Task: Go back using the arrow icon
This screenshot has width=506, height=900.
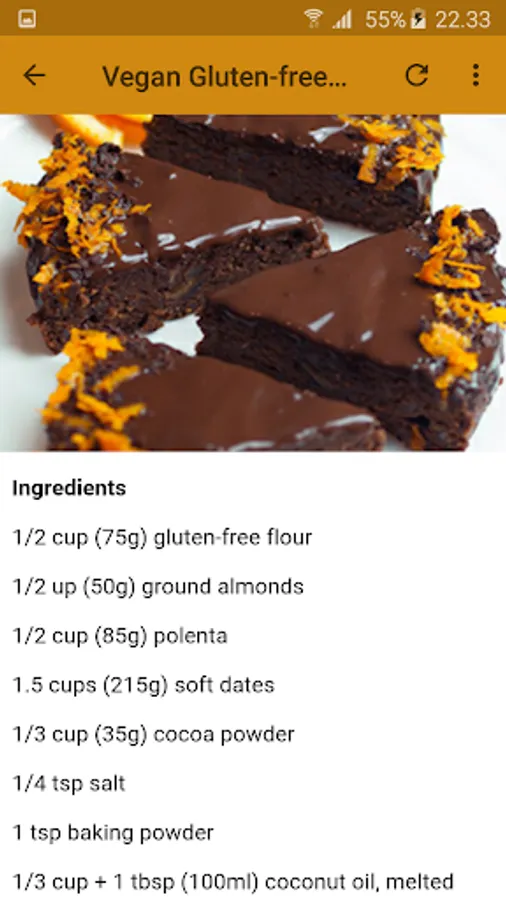Action: pyautogui.click(x=34, y=75)
